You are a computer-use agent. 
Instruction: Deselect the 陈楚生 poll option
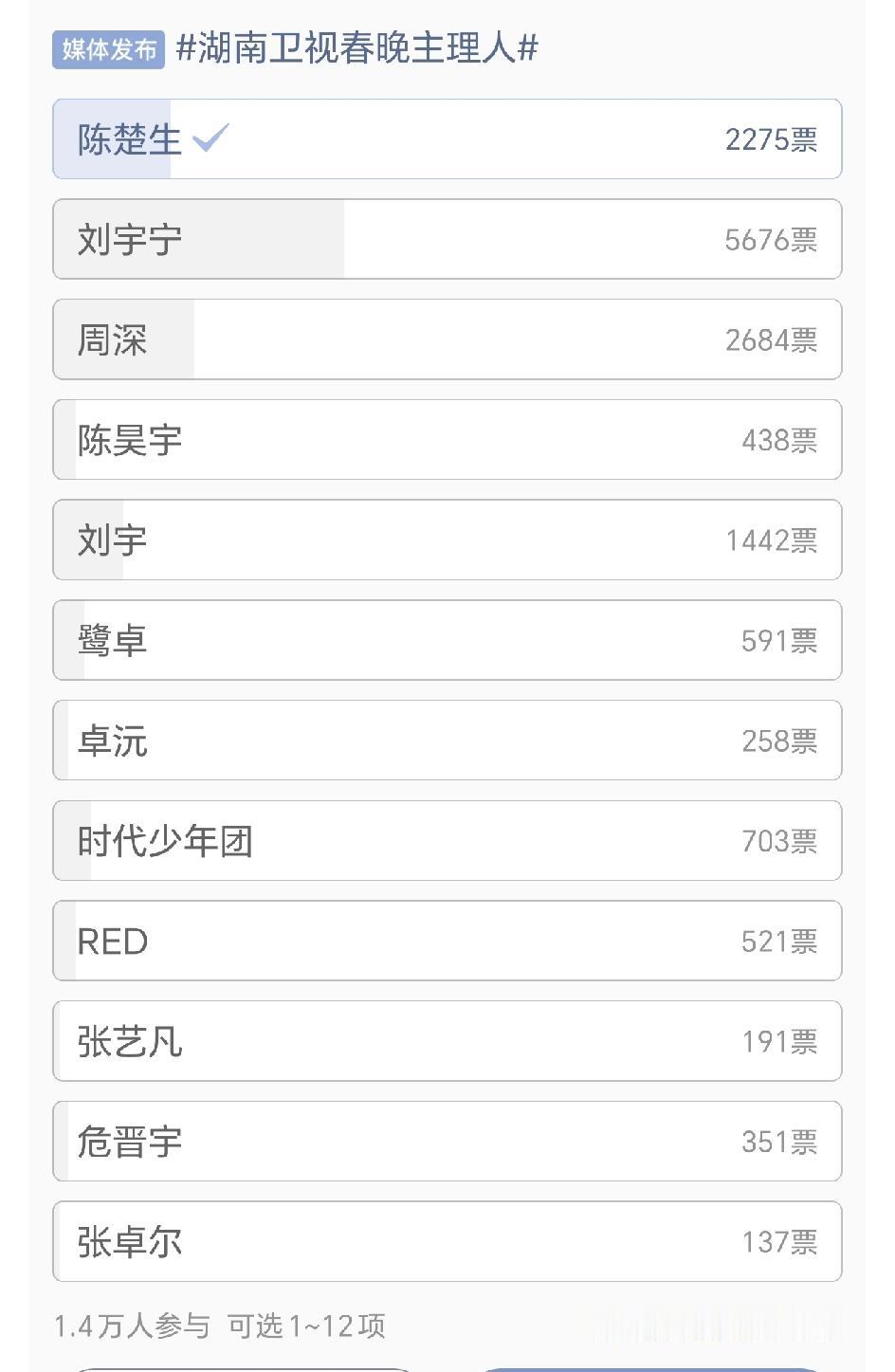point(446,138)
